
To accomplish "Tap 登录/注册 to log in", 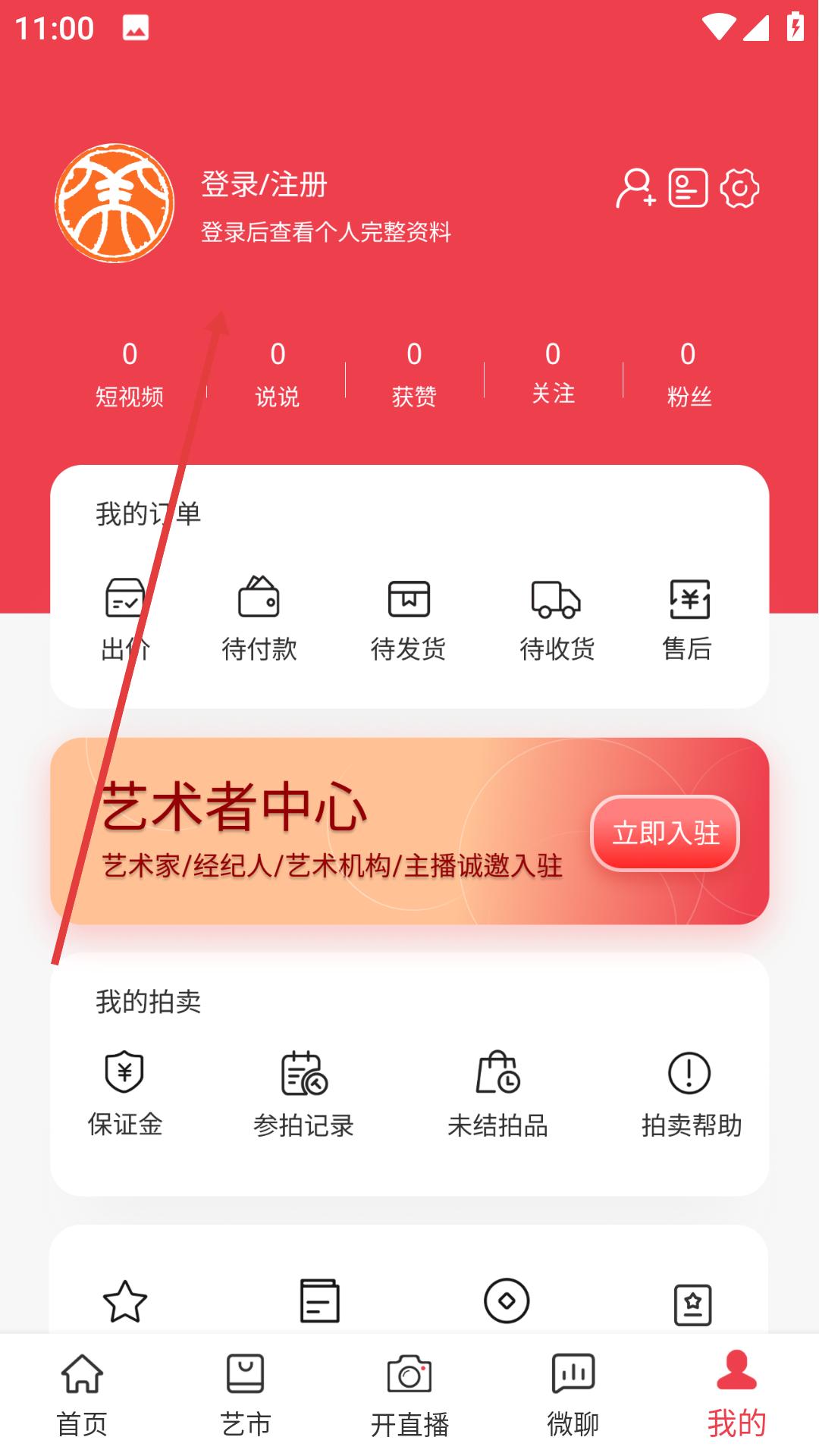I will [x=264, y=184].
